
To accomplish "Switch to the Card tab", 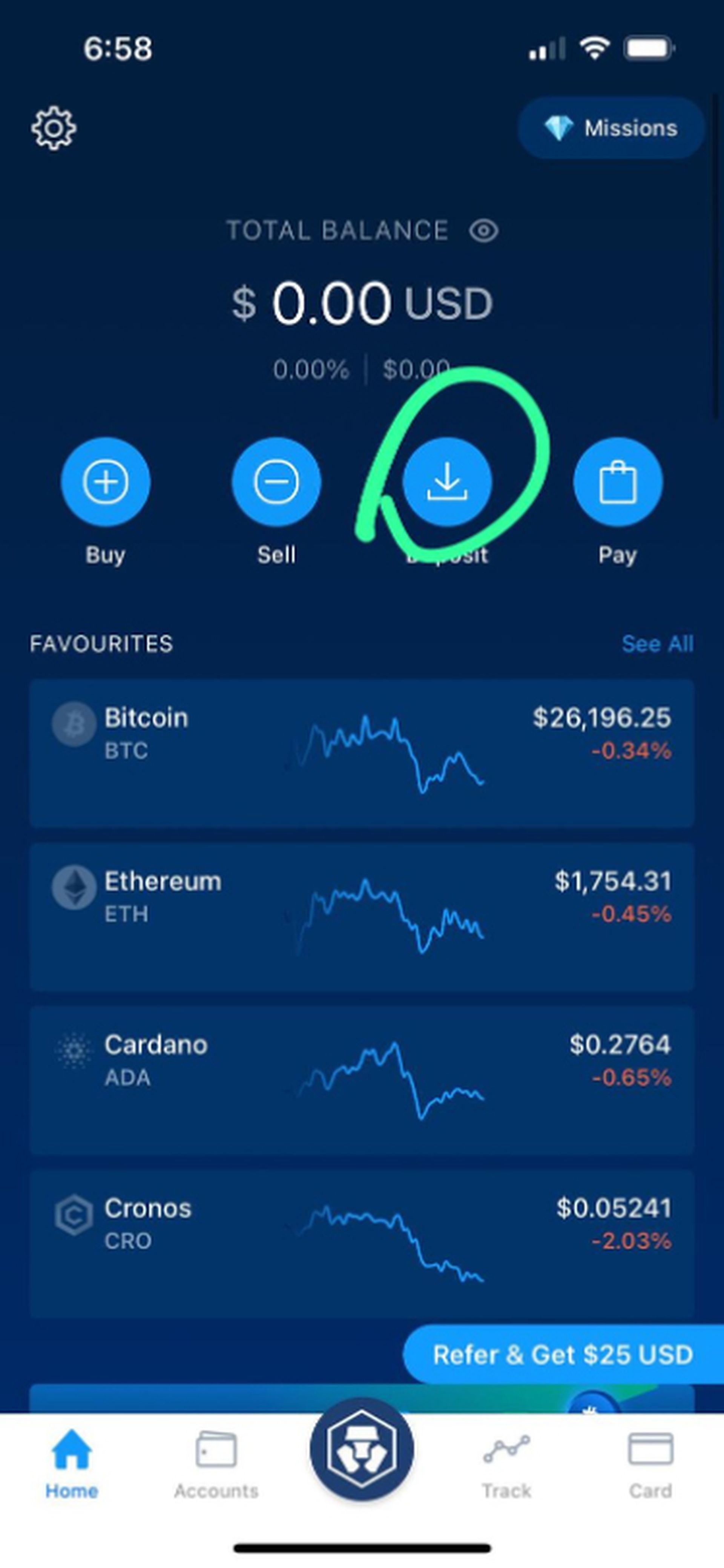I will click(650, 1465).
